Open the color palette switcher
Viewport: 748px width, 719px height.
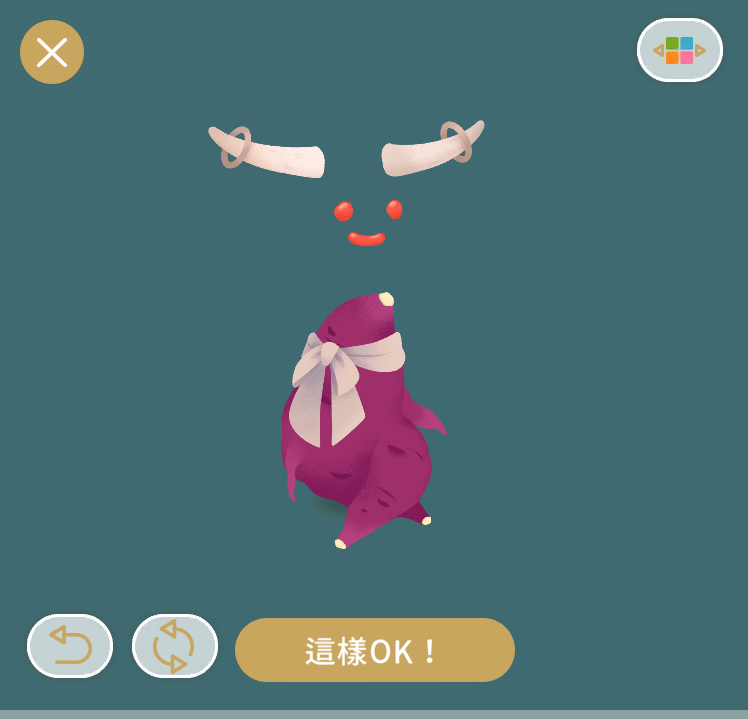pos(680,50)
